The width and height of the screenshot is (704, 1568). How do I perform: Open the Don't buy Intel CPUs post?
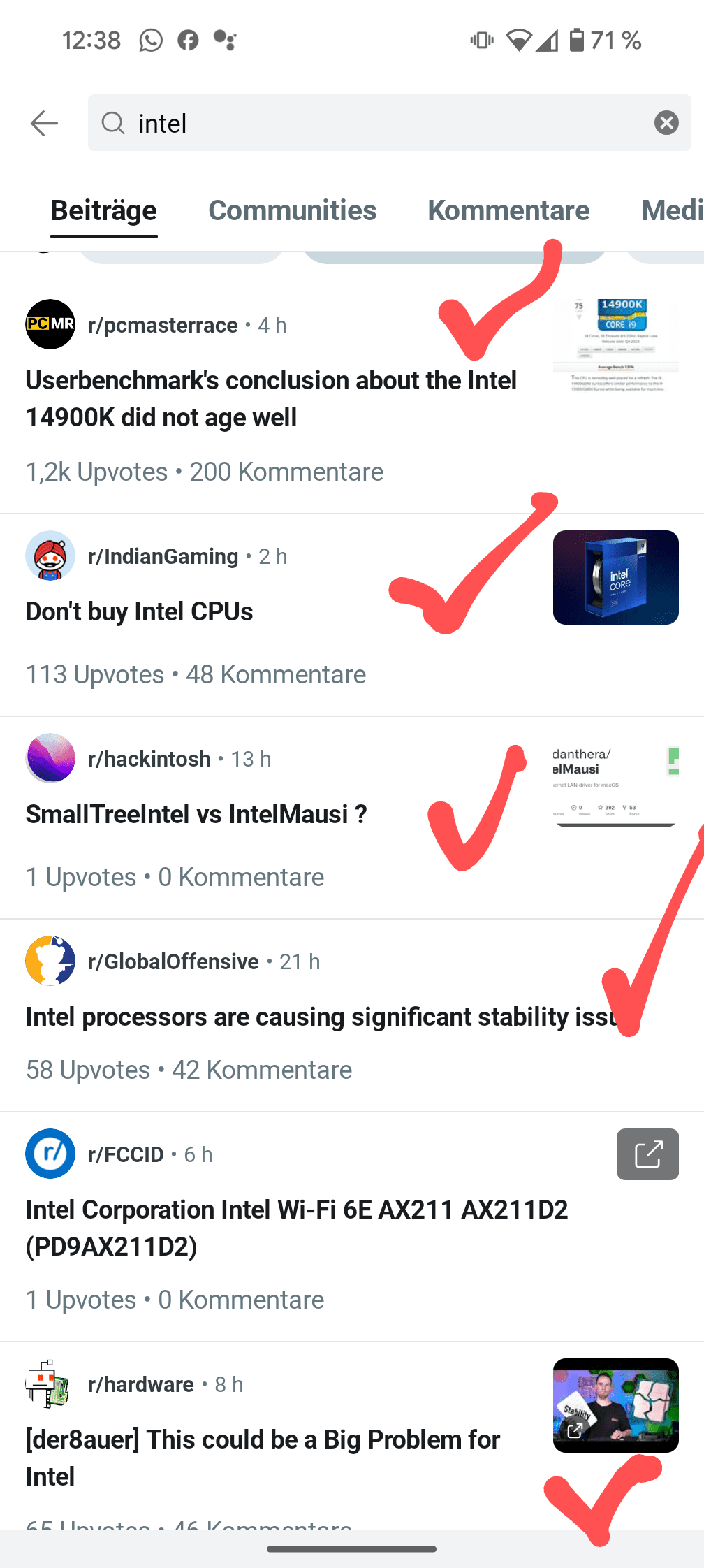tap(140, 612)
